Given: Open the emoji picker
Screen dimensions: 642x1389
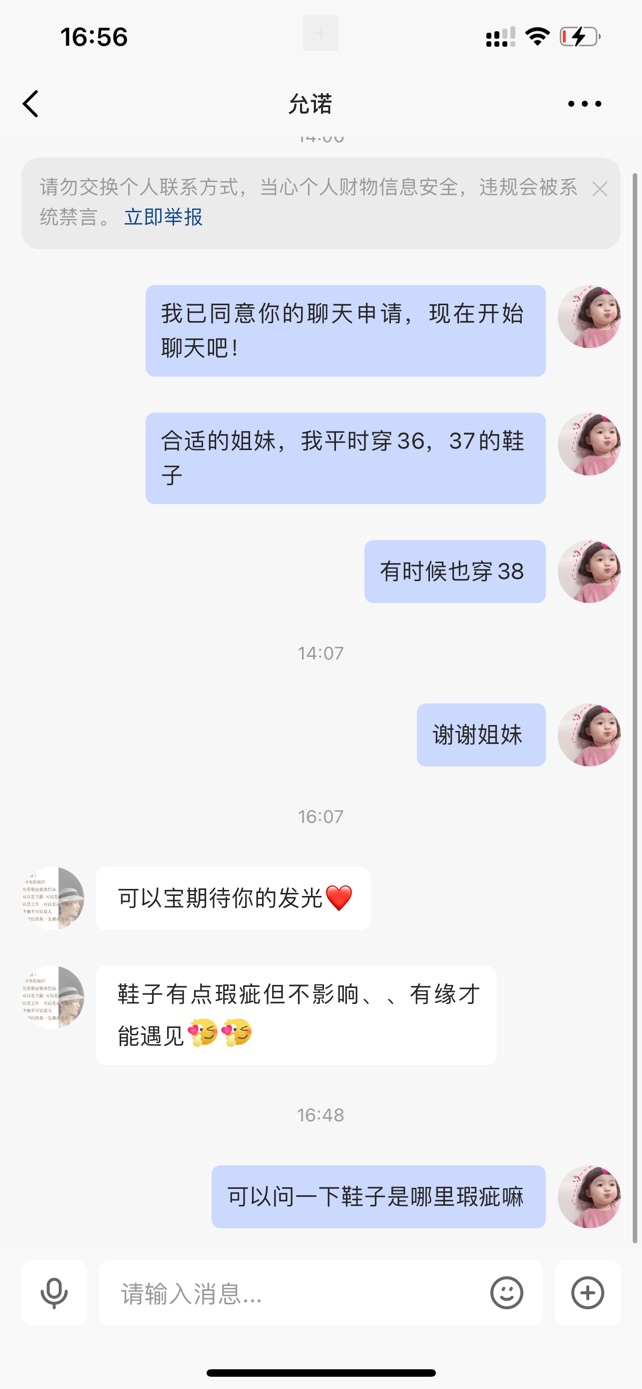Looking at the screenshot, I should (x=507, y=1293).
